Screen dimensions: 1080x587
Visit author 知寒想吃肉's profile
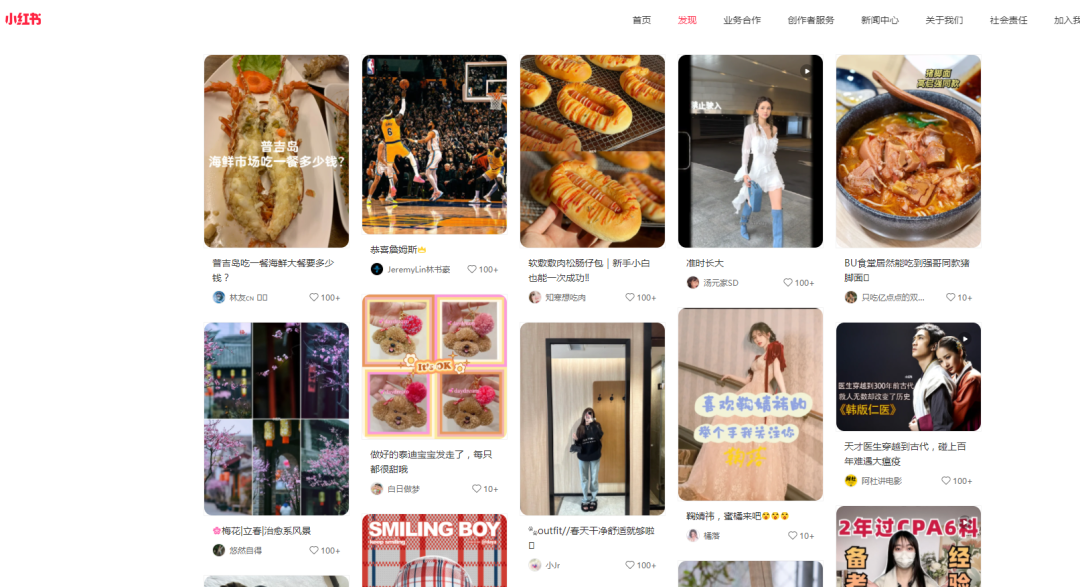pyautogui.click(x=565, y=297)
